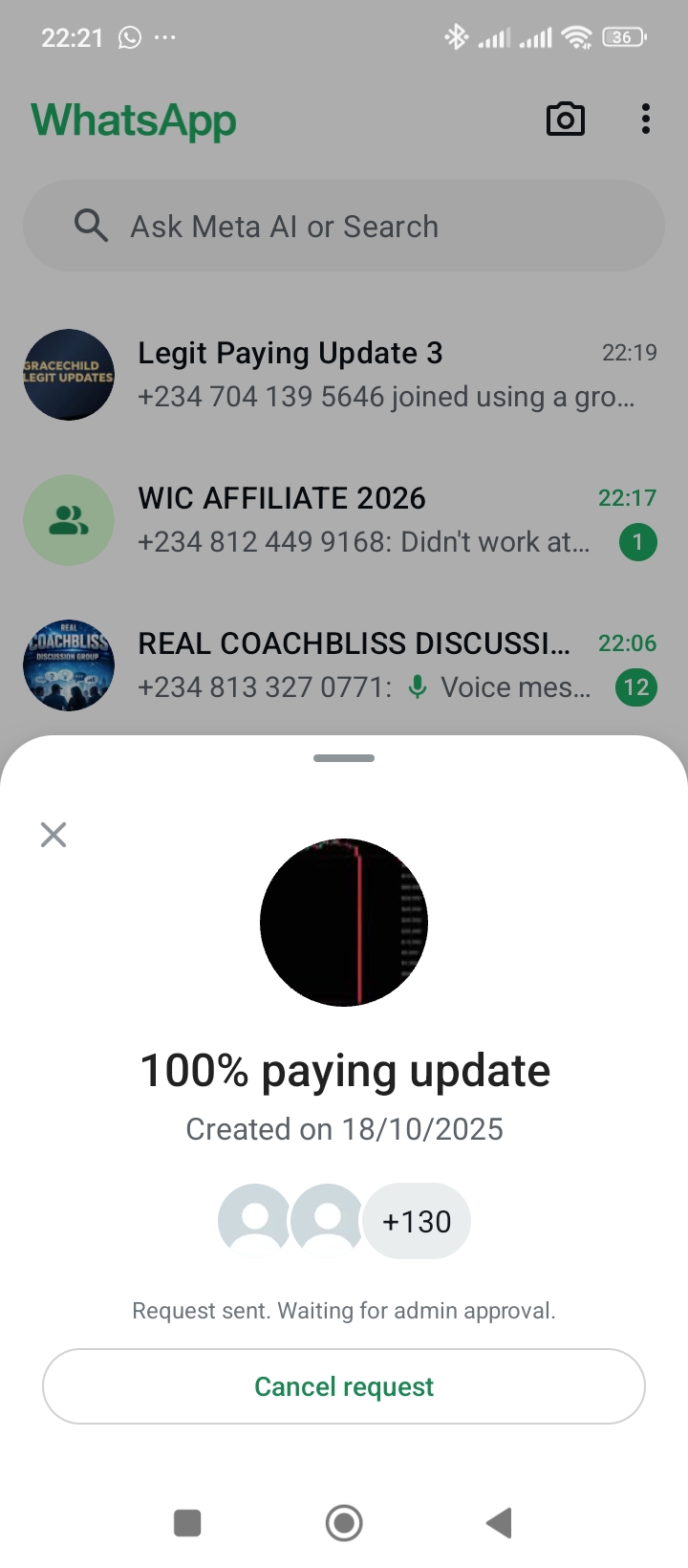Go back using system back button
Image resolution: width=688 pixels, height=1568 pixels.
499,1523
